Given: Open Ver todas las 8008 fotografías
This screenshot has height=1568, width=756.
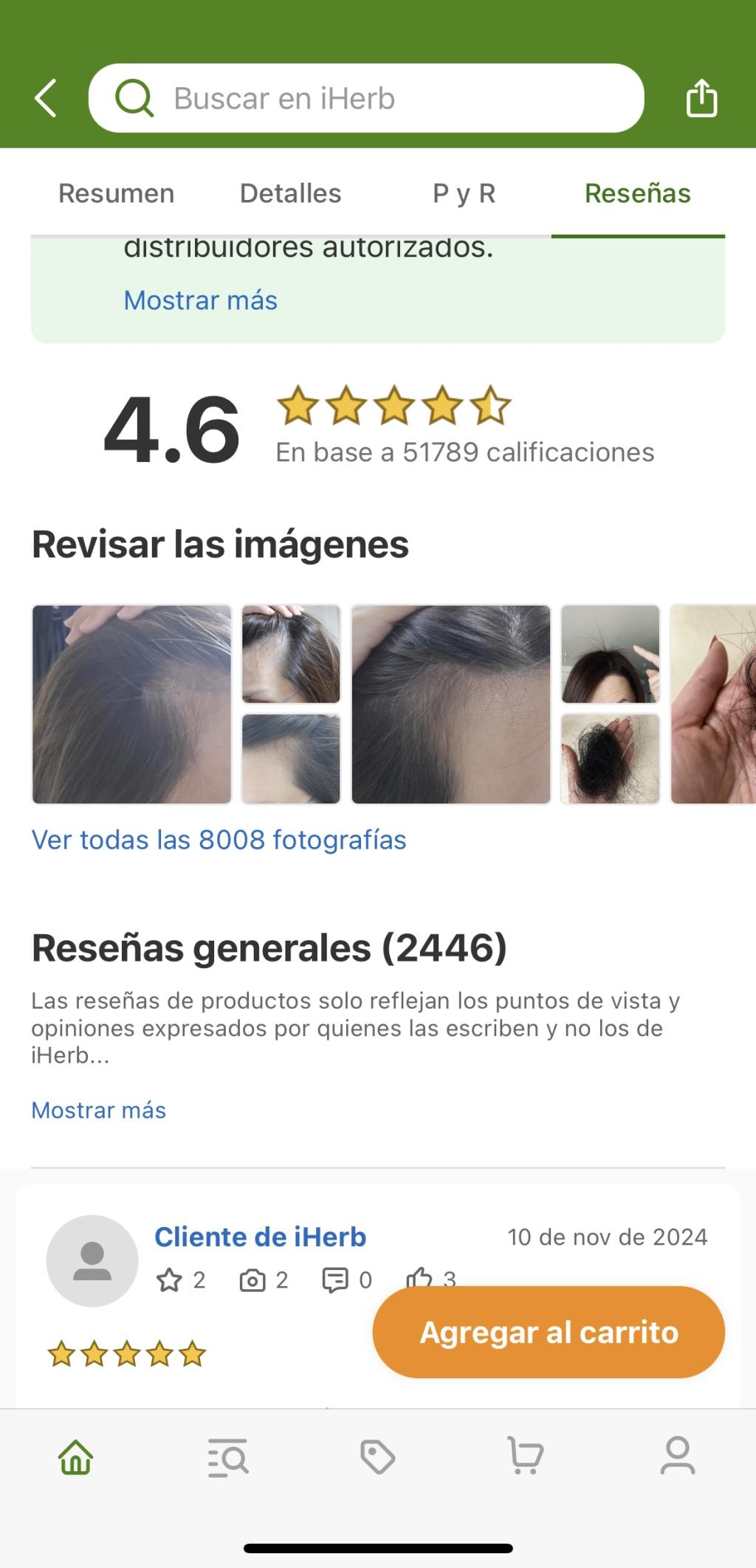Looking at the screenshot, I should (x=219, y=840).
